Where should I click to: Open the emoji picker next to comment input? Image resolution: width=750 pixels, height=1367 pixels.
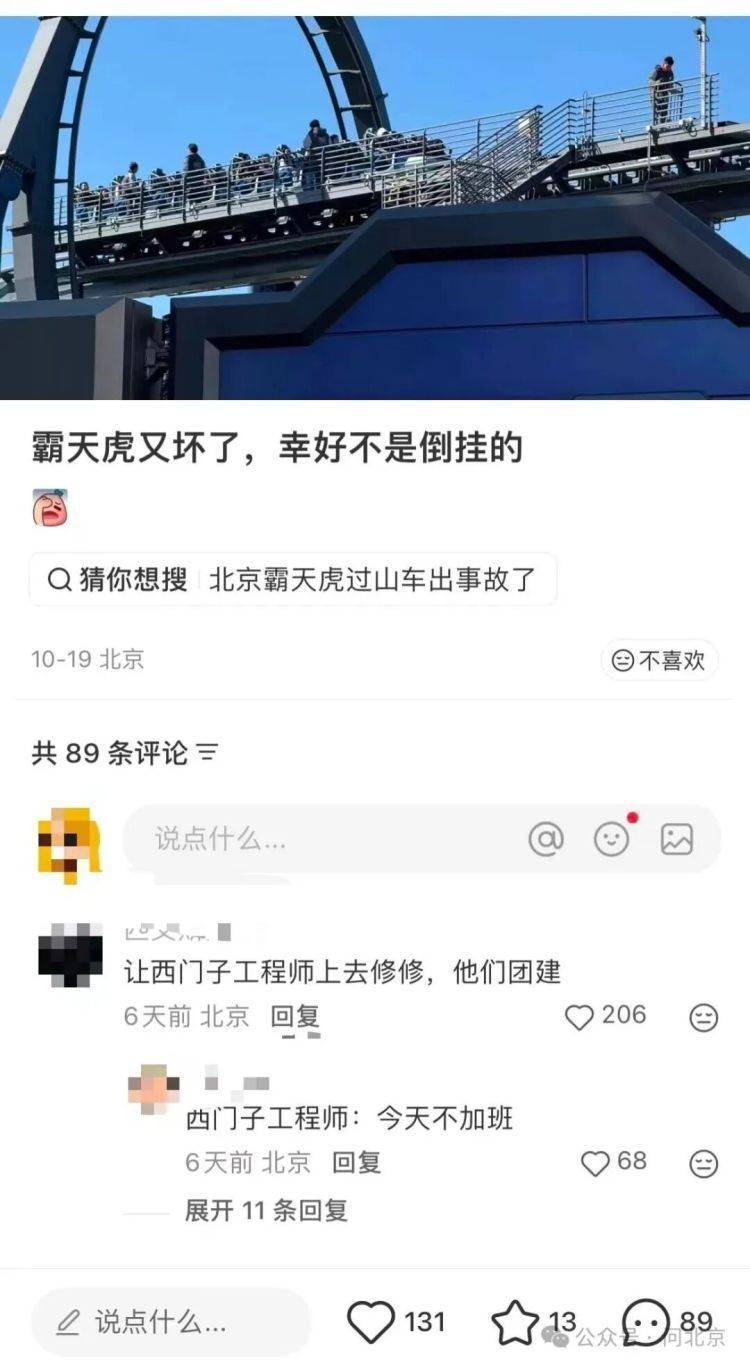point(609,839)
